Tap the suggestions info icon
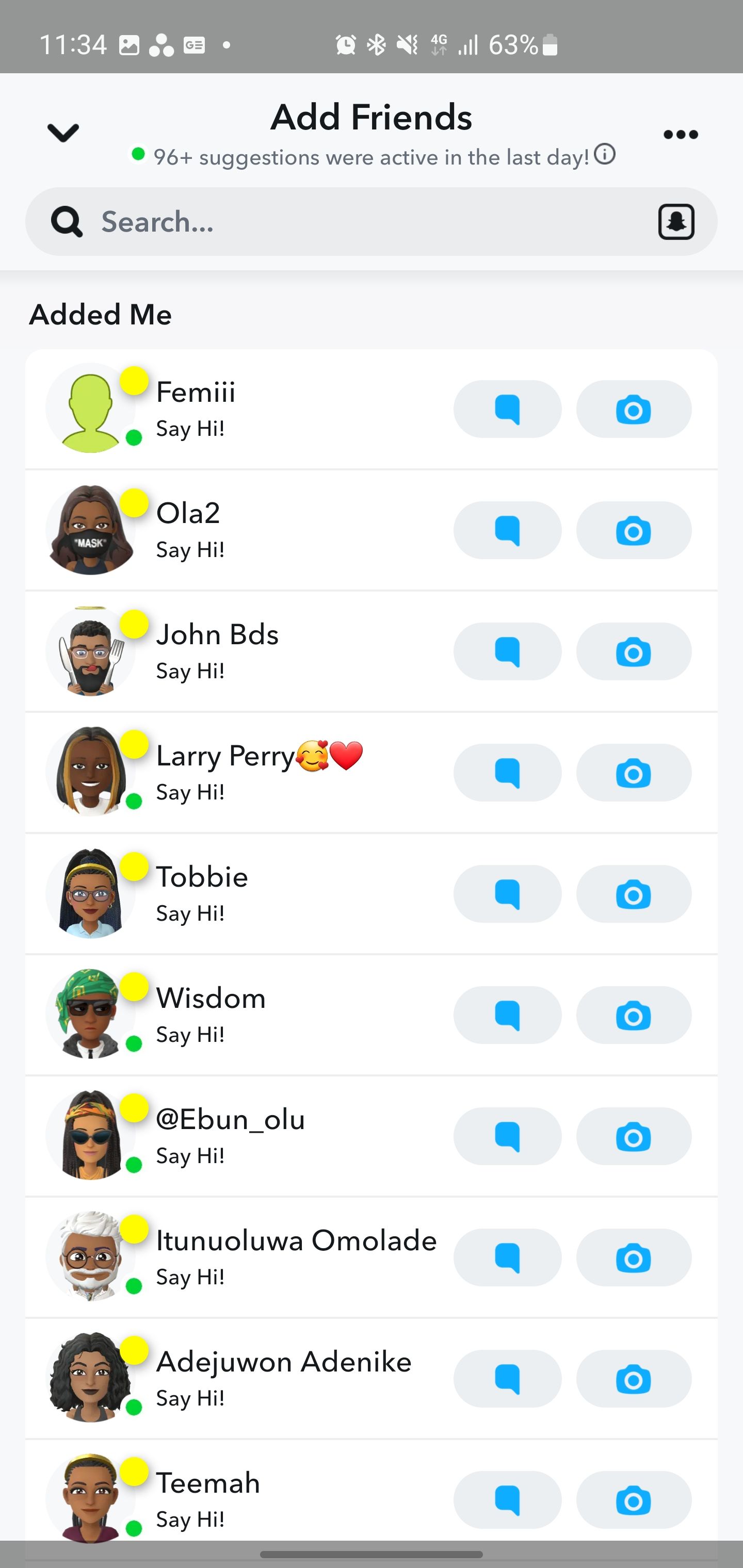 click(x=605, y=155)
